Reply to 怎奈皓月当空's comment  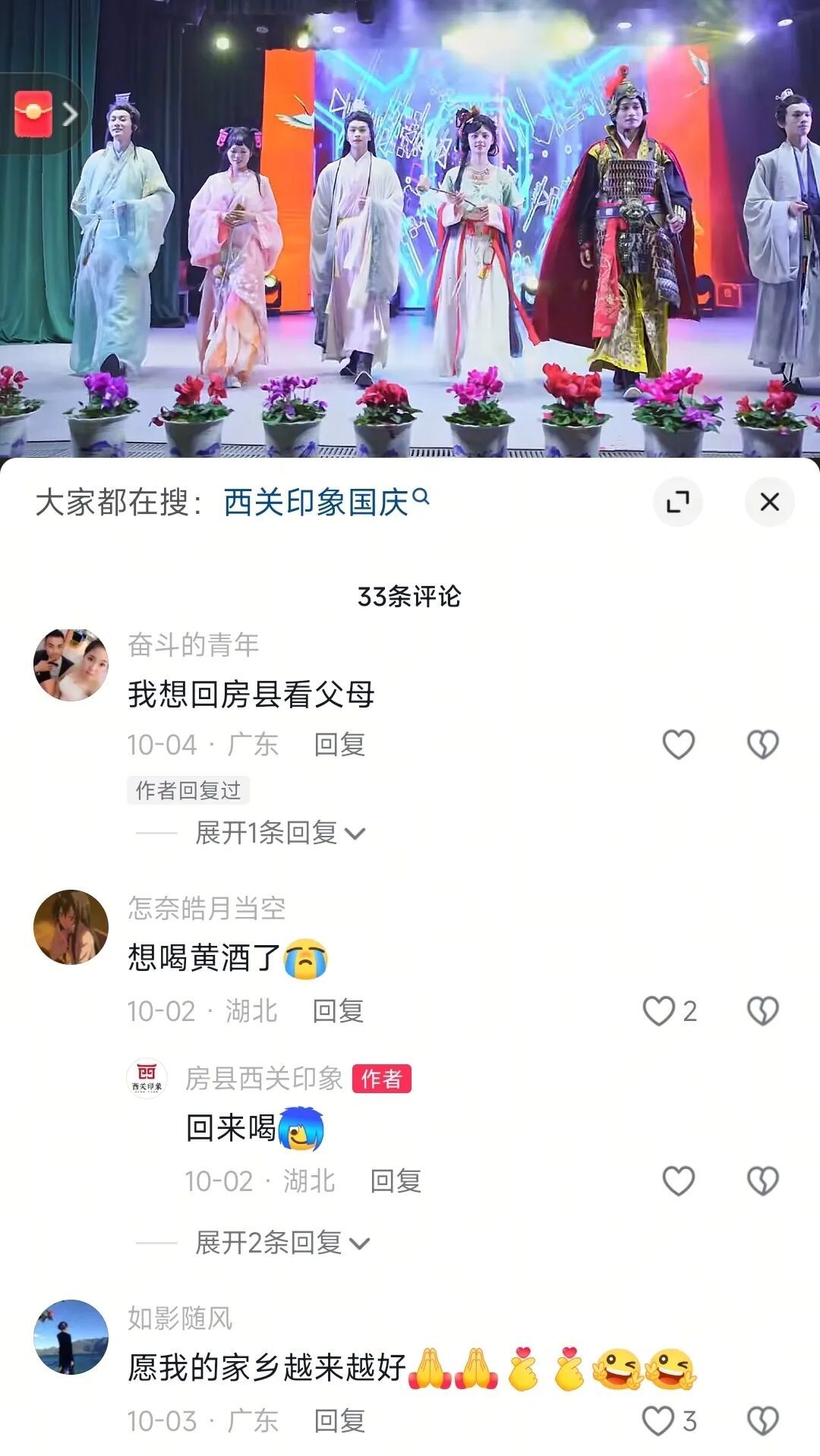(x=338, y=1011)
